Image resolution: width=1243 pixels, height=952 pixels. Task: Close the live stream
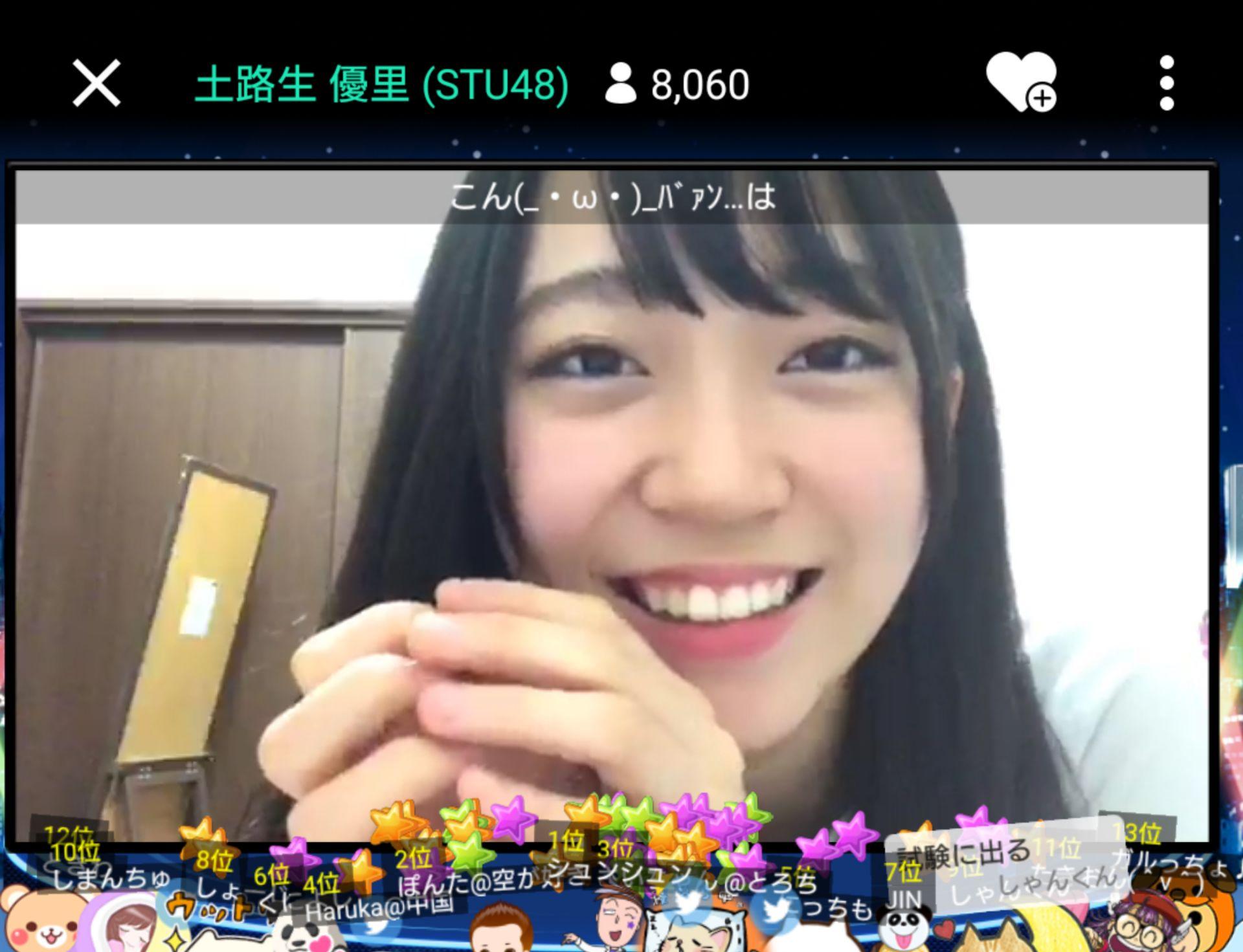coord(96,83)
